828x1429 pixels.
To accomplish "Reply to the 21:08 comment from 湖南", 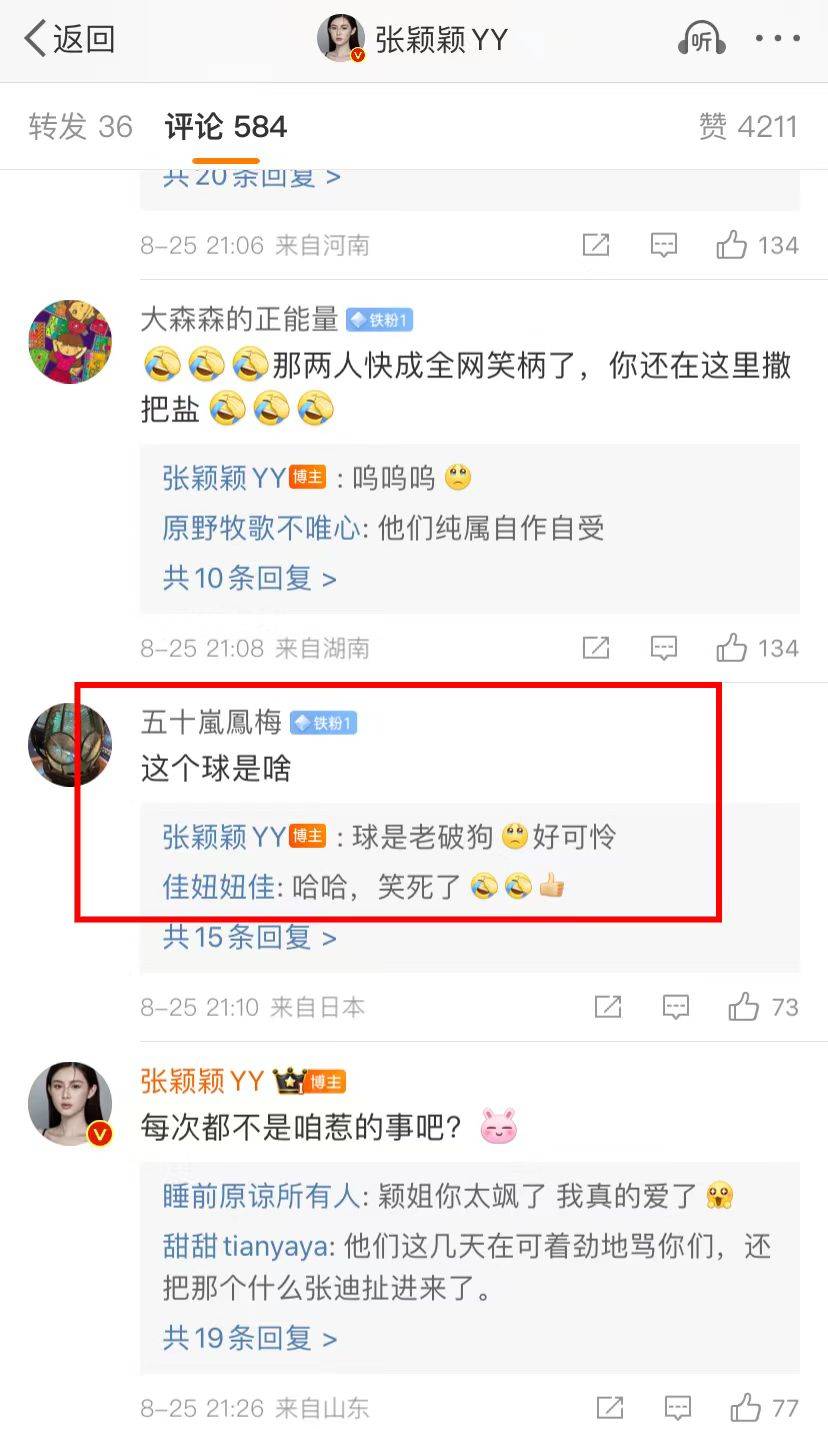I will pyautogui.click(x=664, y=648).
